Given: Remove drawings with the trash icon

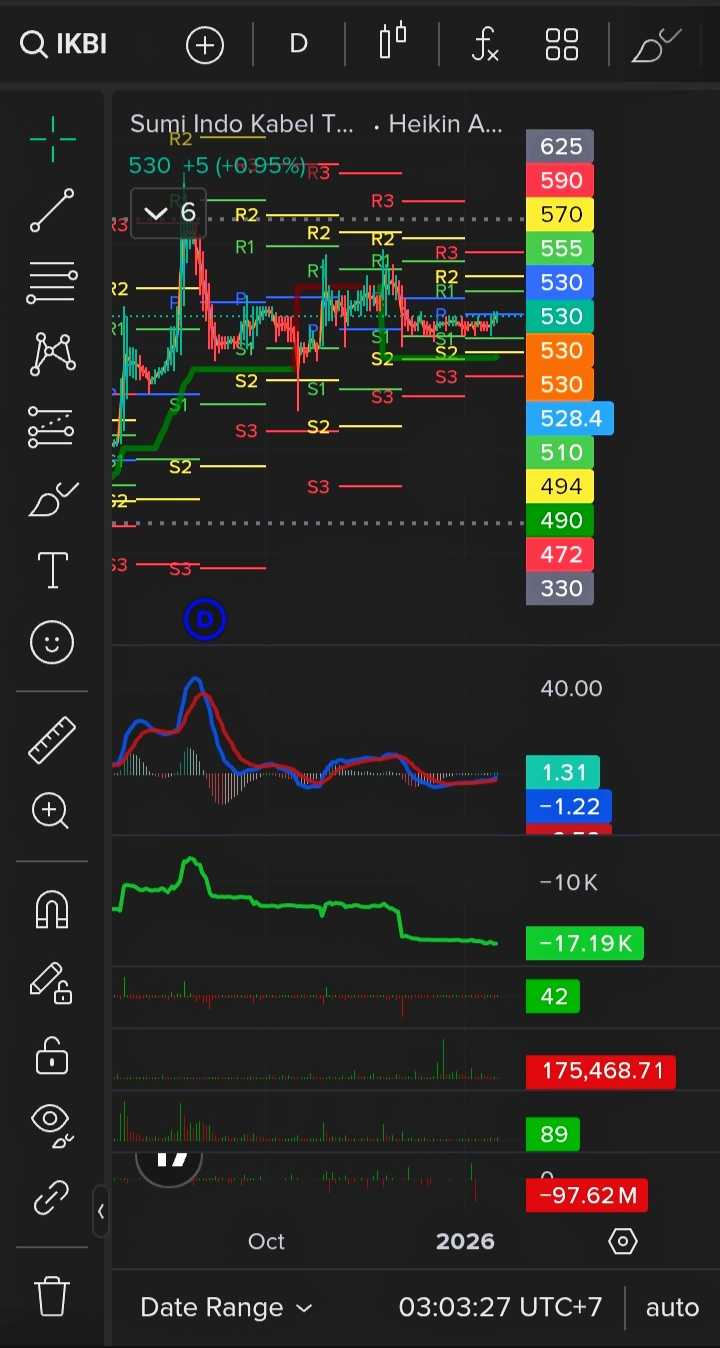Looking at the screenshot, I should tap(52, 1297).
